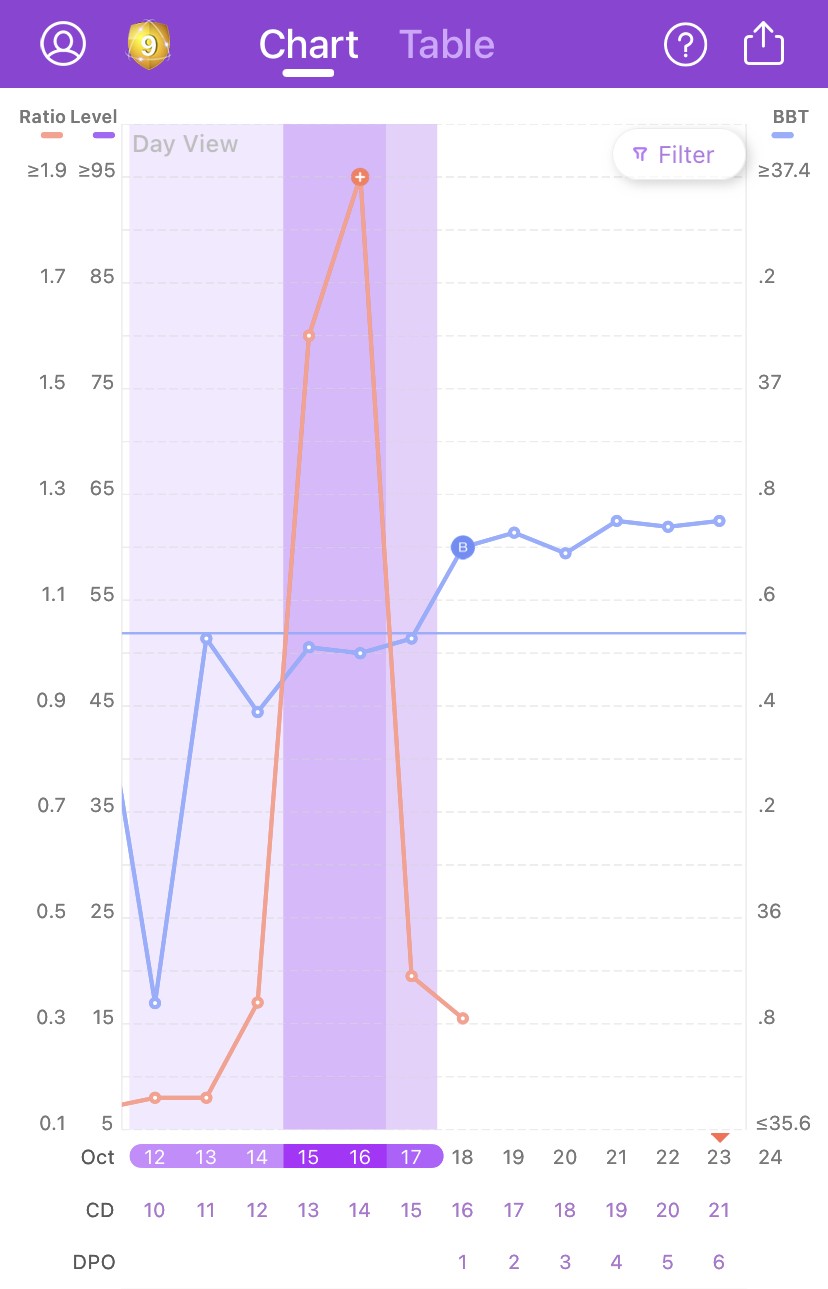This screenshot has width=828, height=1289.
Task: Tap the gold level 9 badge
Action: pos(148,44)
